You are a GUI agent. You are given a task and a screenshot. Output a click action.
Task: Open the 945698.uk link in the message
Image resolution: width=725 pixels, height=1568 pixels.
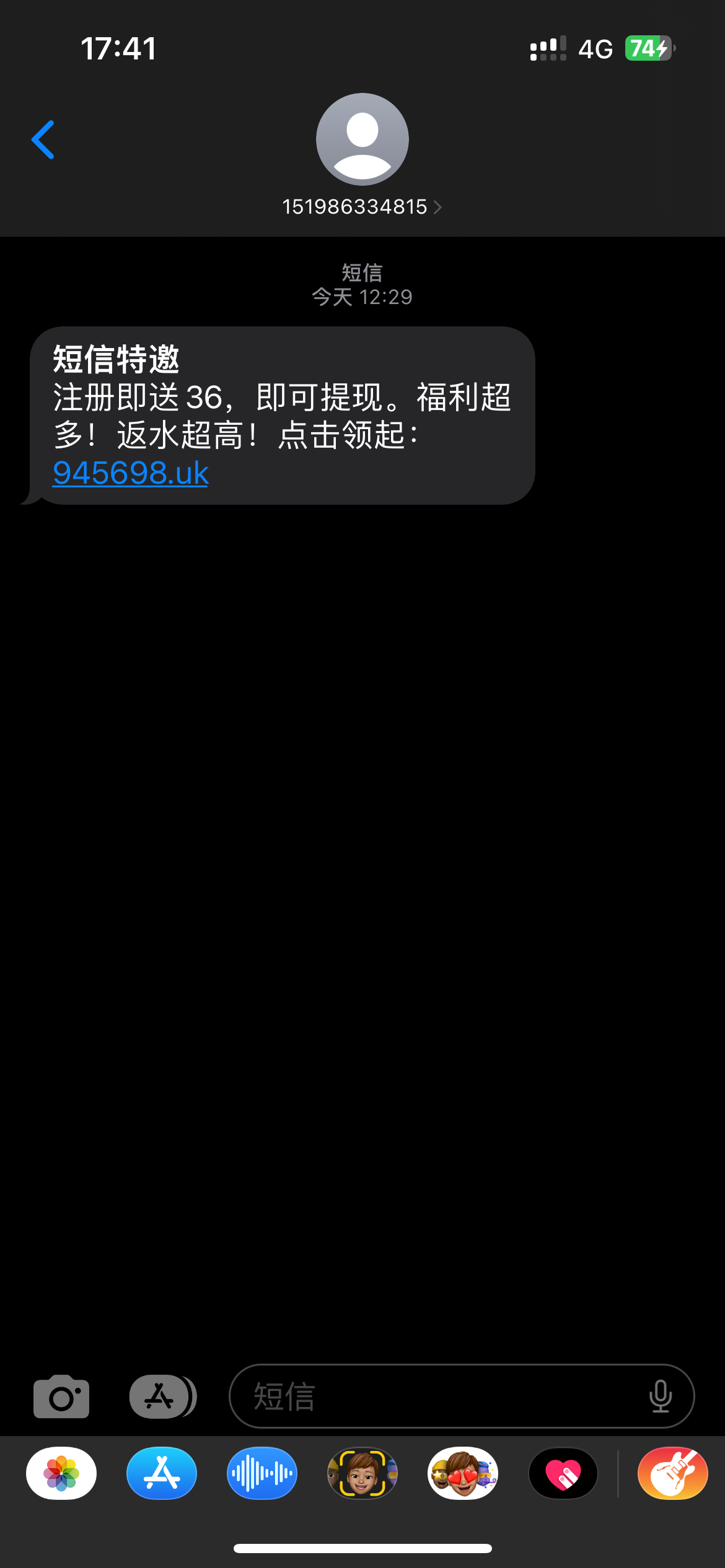(x=131, y=473)
